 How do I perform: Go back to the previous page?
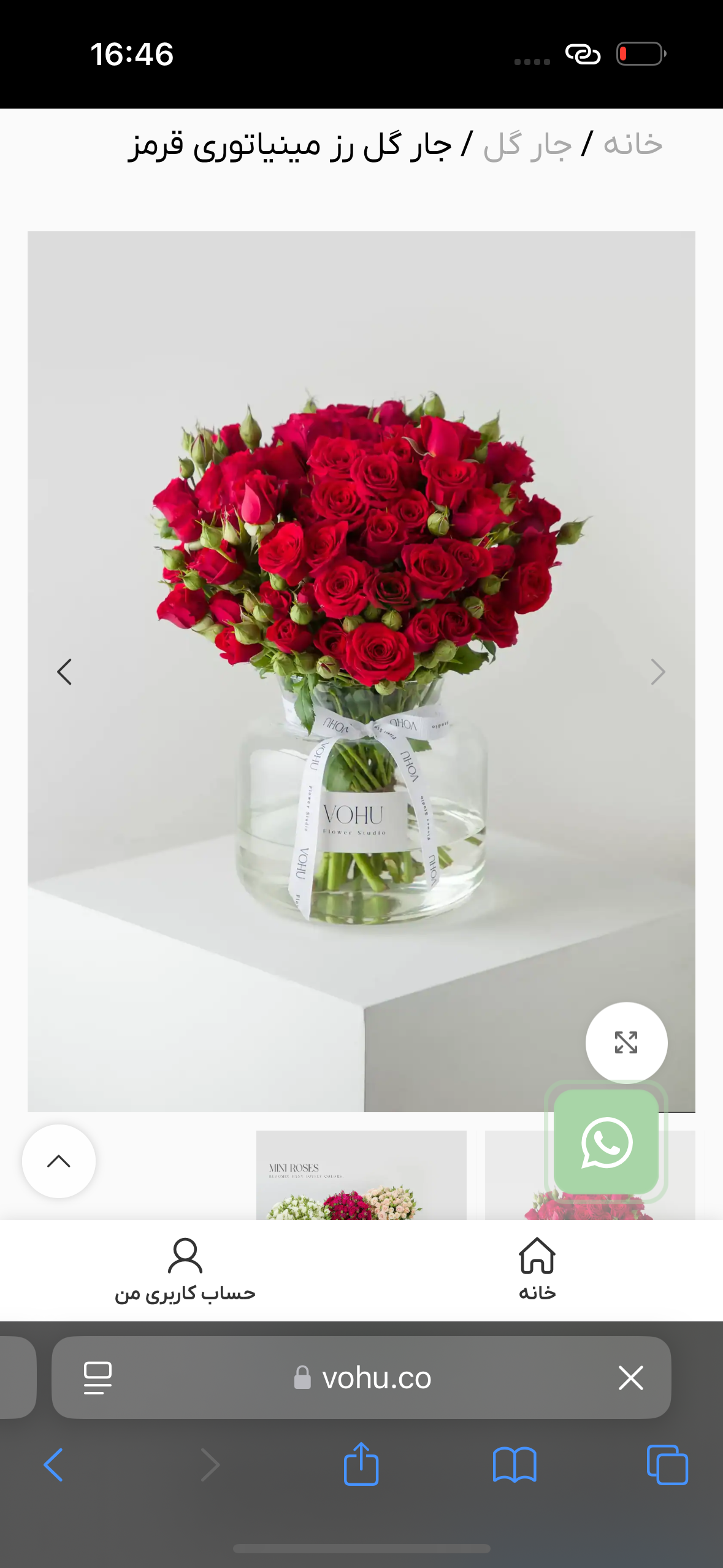click(x=53, y=1465)
